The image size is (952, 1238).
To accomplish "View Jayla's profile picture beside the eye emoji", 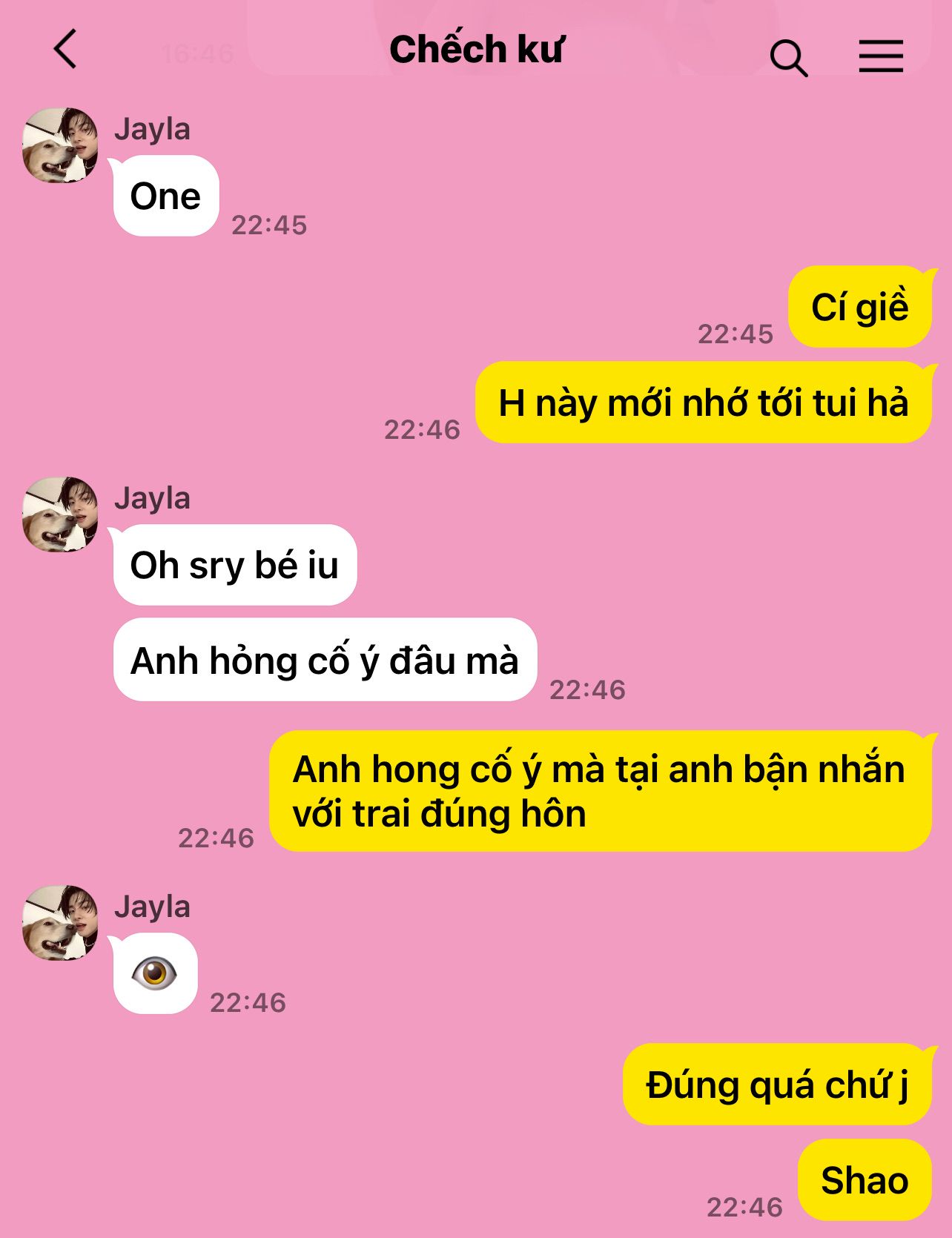I will 60,923.
